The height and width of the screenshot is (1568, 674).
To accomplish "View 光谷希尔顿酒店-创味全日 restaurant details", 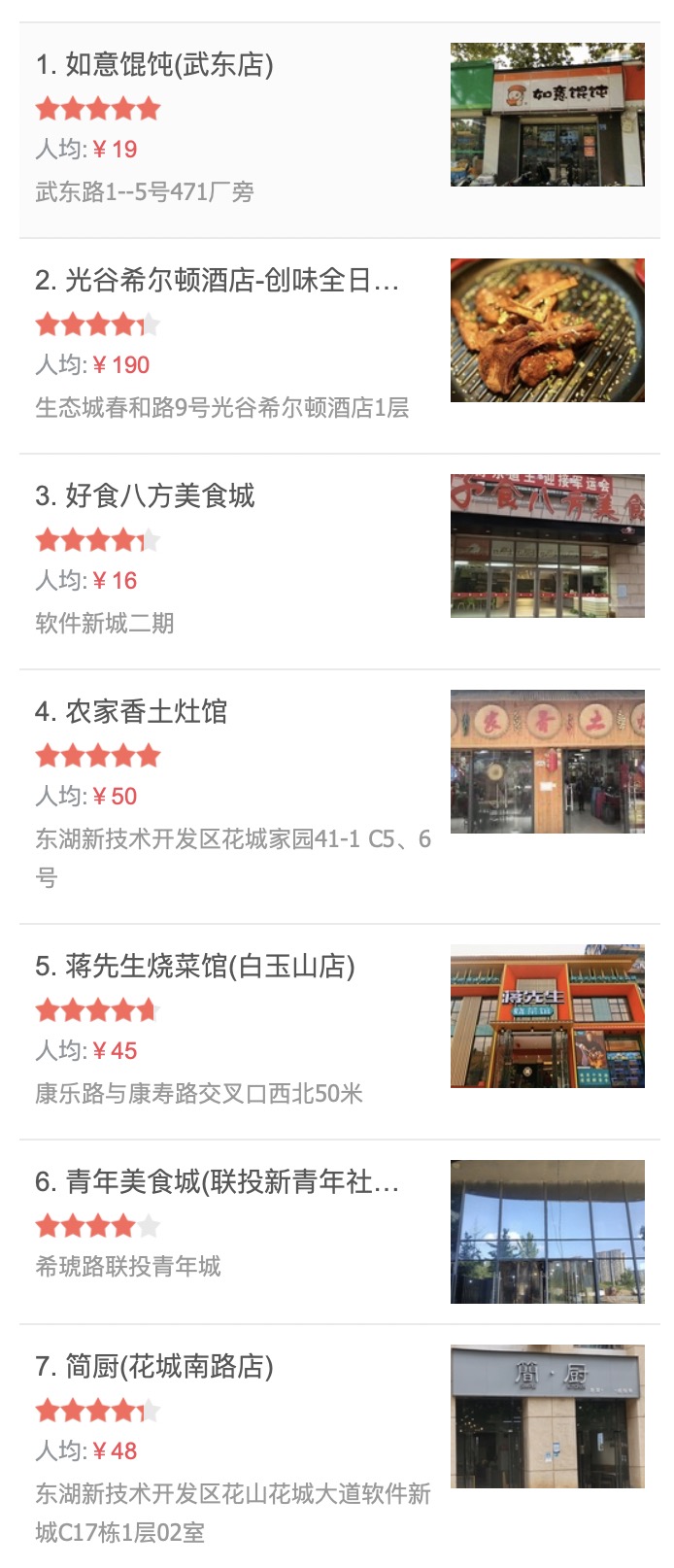I will pyautogui.click(x=218, y=281).
